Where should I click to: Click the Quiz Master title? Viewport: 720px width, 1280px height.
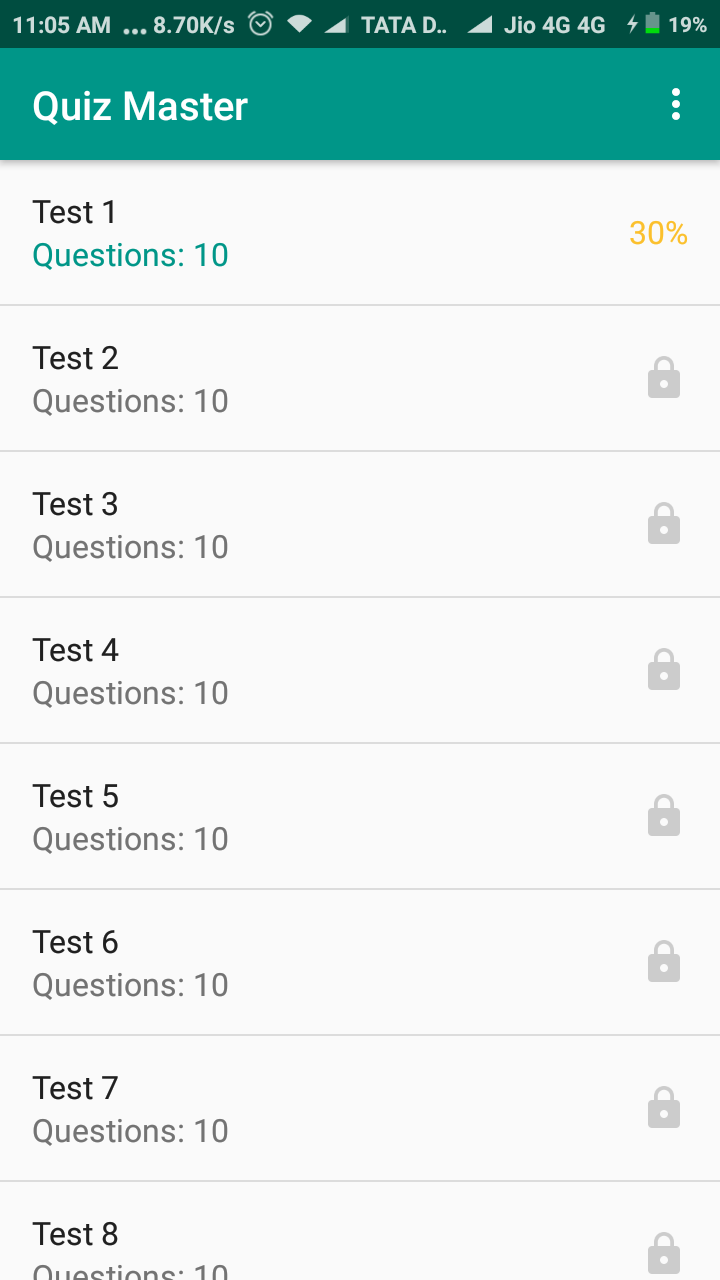(x=140, y=104)
